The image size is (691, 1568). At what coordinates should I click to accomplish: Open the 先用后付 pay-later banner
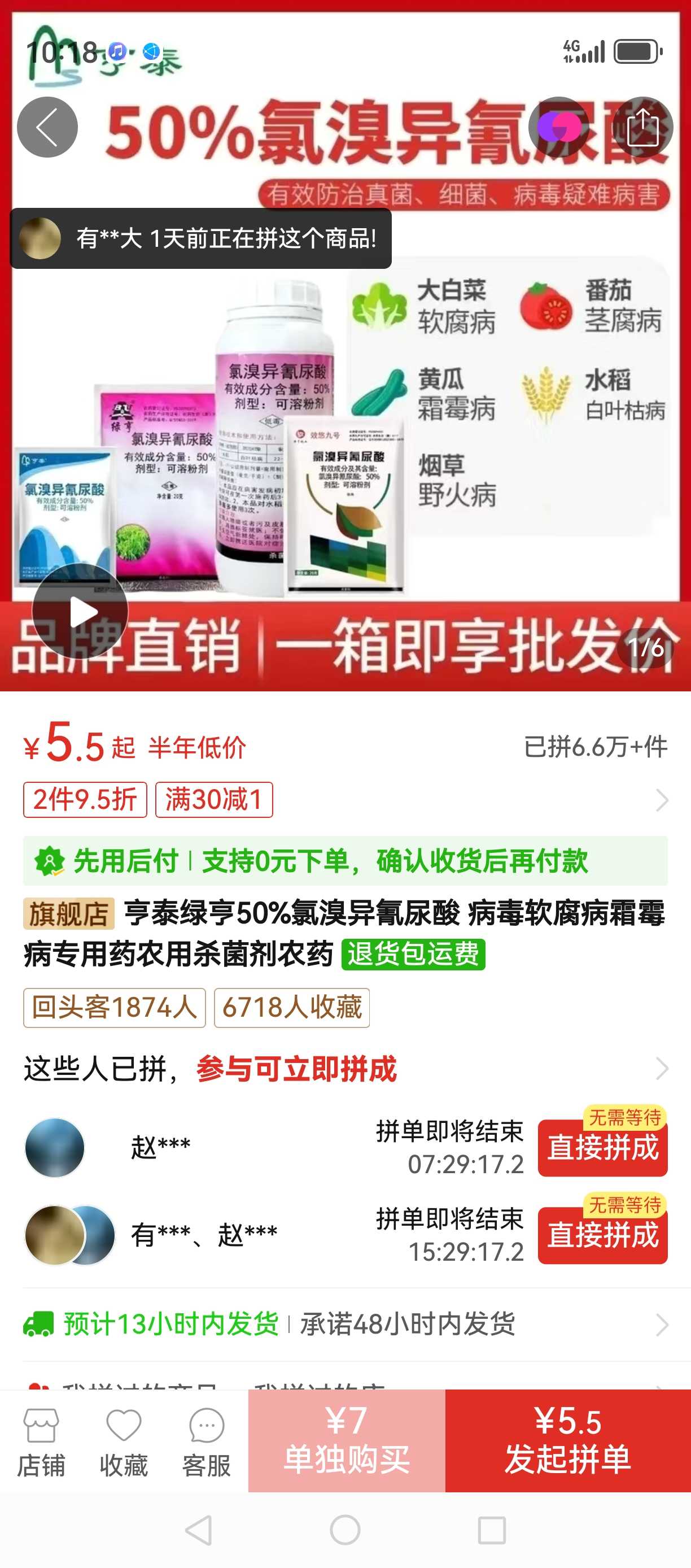345,861
